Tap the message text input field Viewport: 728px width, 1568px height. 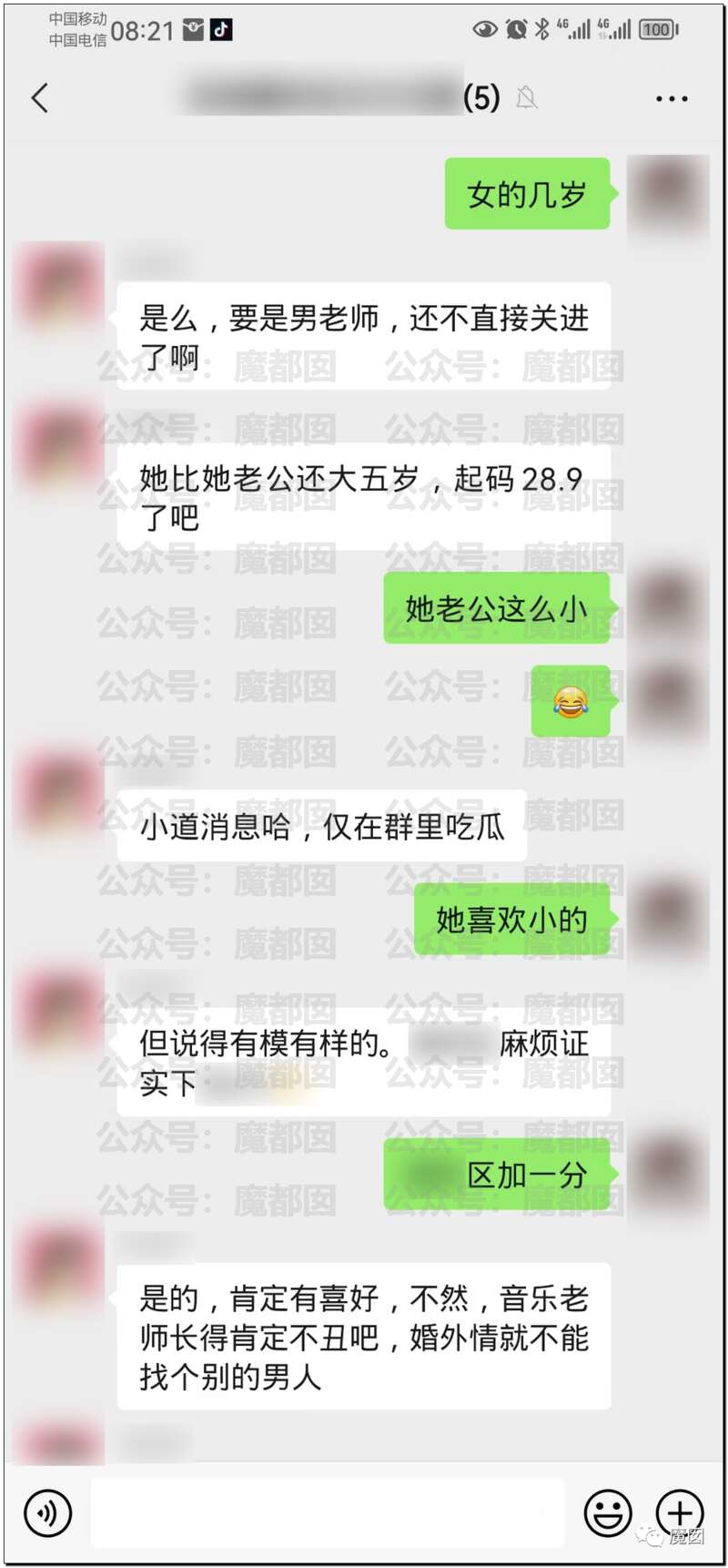[328, 1513]
